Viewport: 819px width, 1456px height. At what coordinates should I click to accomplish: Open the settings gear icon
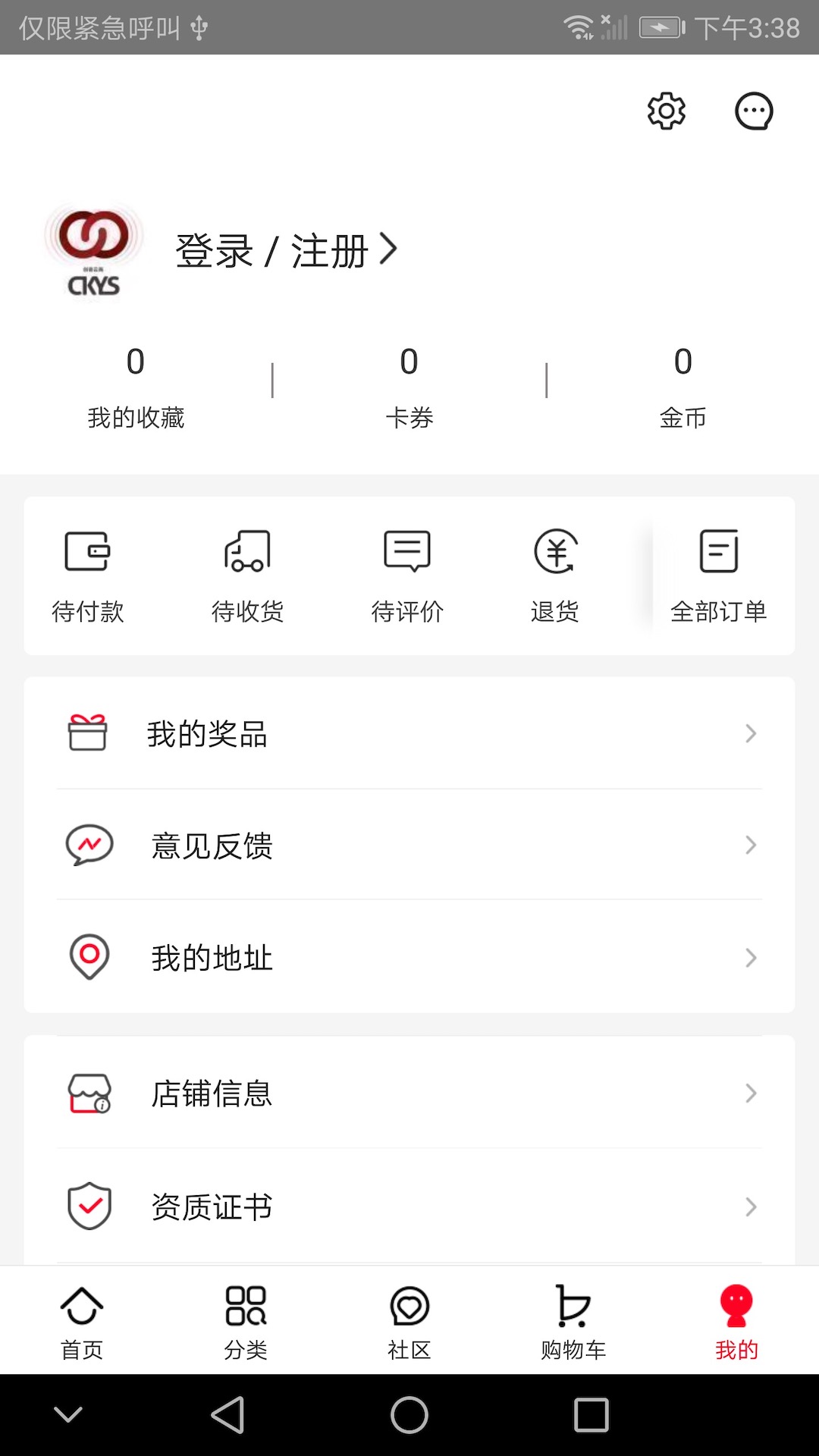coord(667,111)
